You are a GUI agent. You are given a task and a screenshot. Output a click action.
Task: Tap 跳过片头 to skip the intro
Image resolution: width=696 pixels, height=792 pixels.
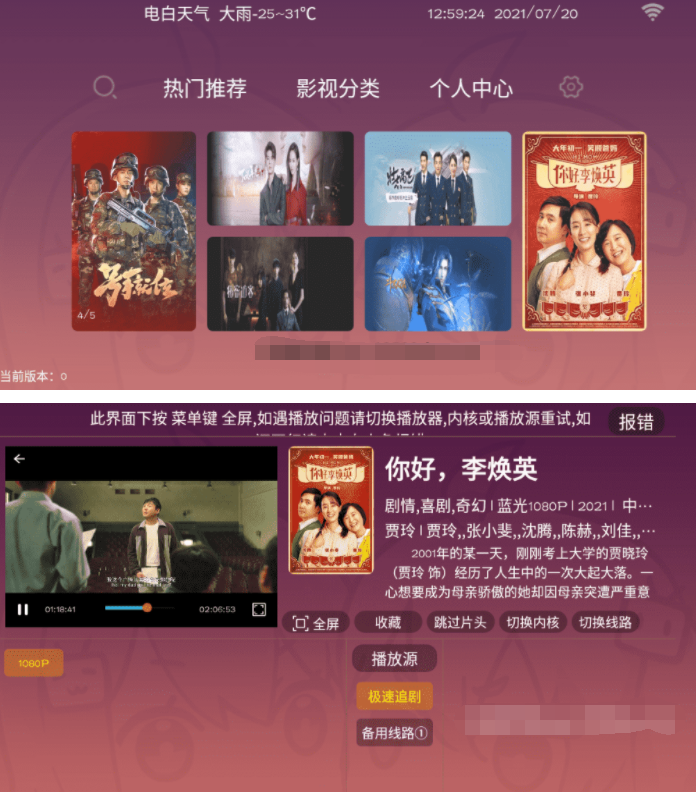point(460,623)
